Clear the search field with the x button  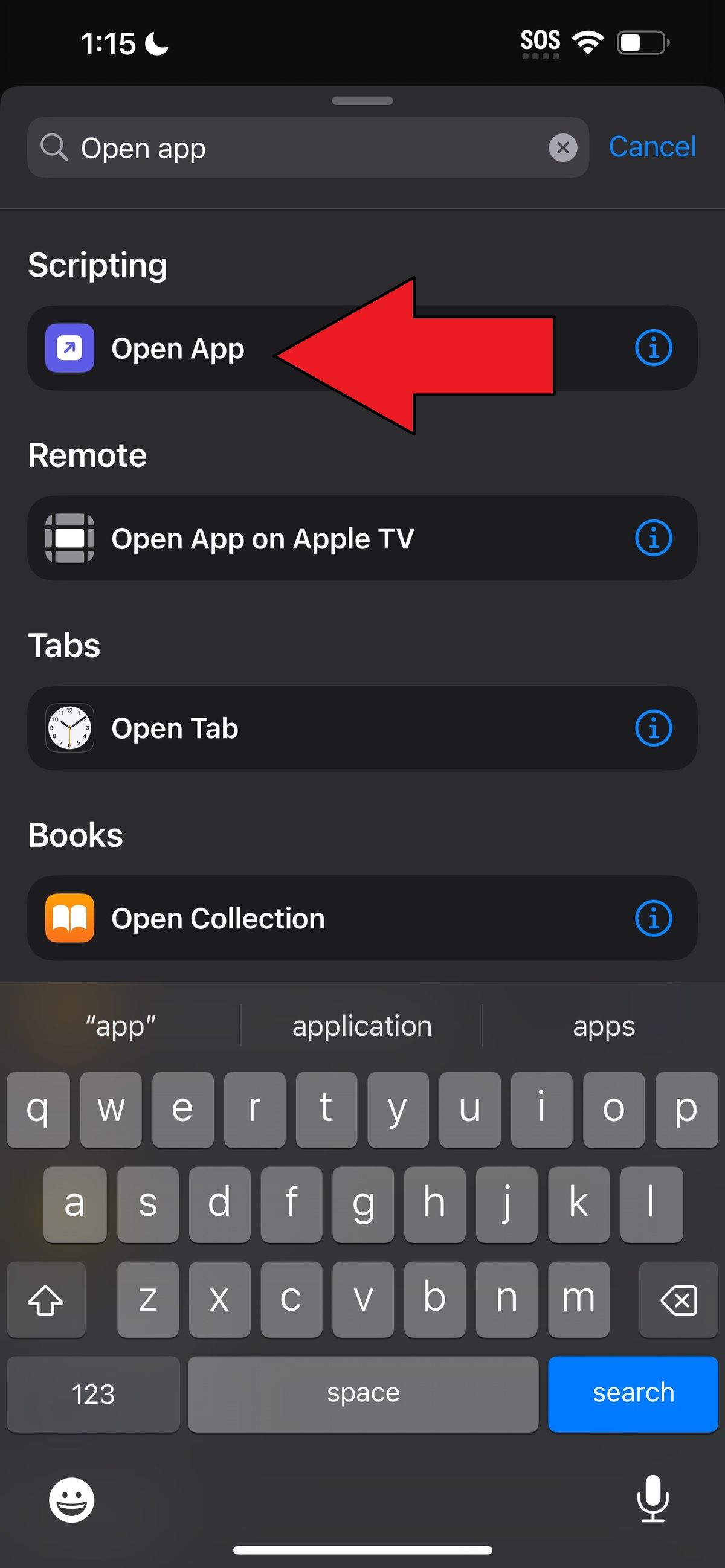coord(562,147)
